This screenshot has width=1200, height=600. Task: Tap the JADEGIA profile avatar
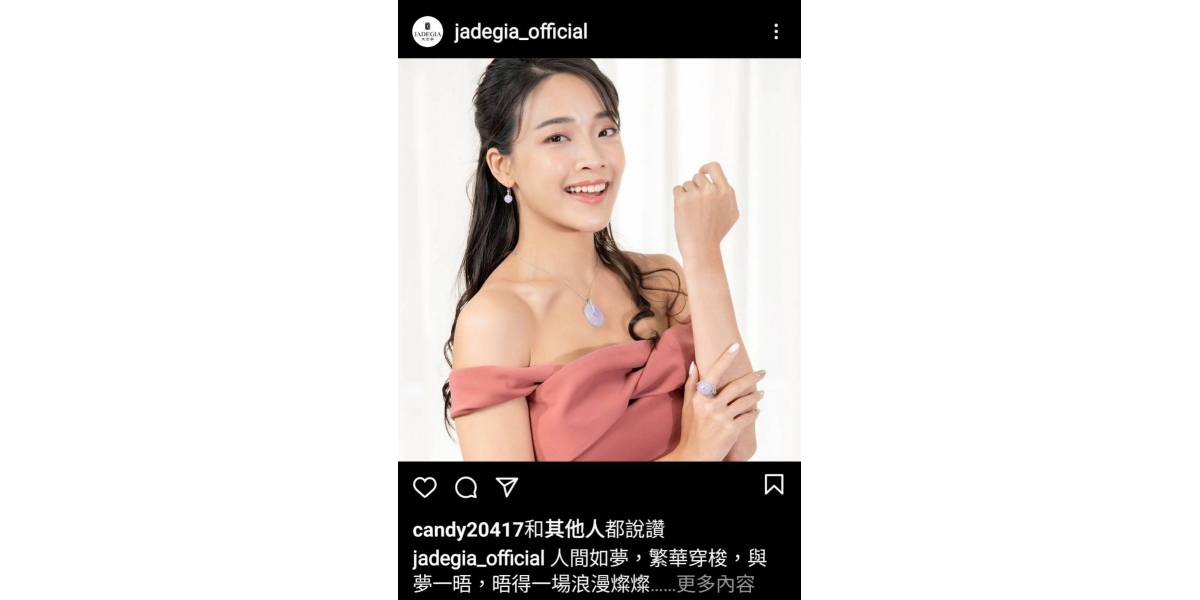tap(427, 32)
